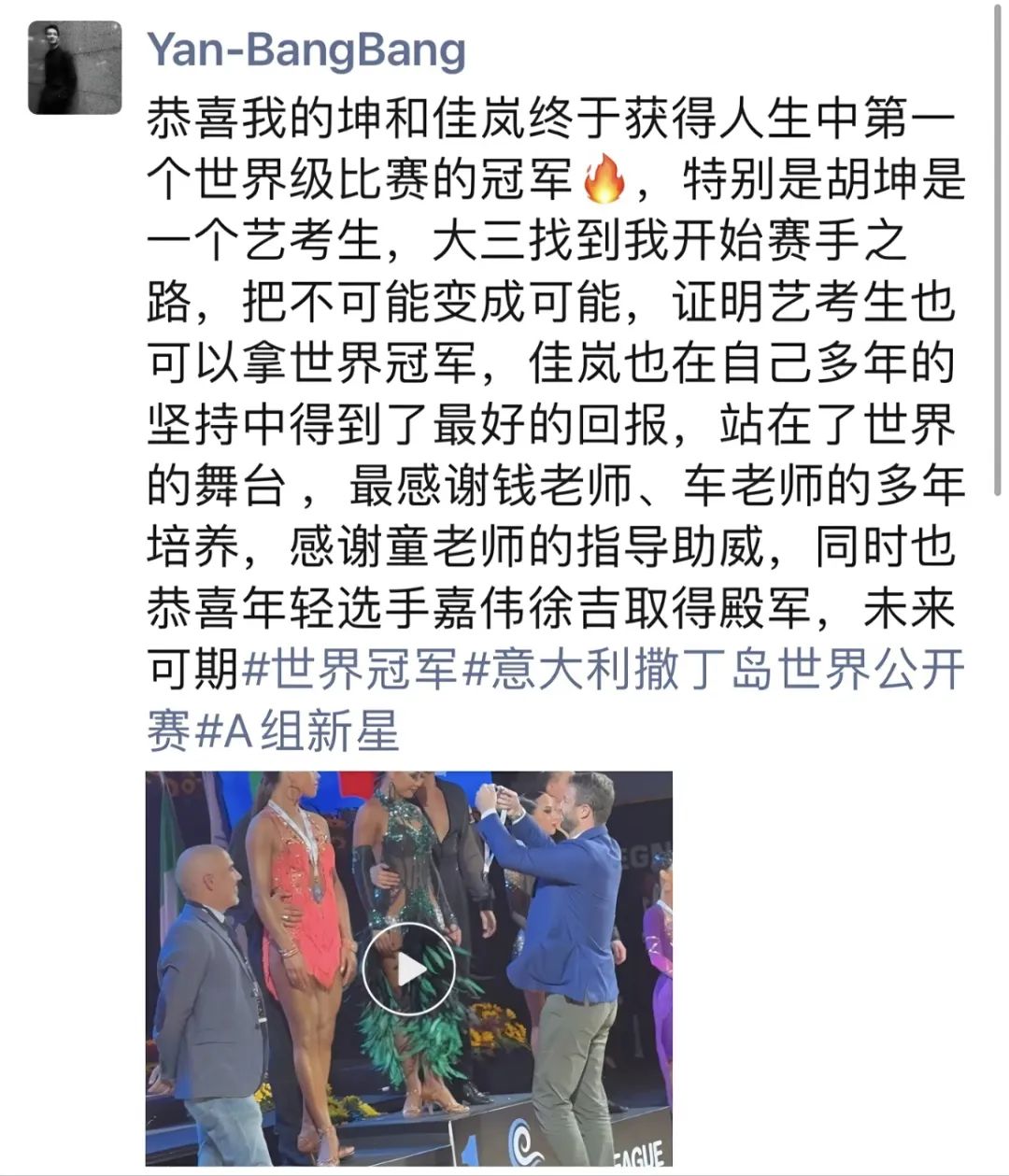This screenshot has width=1009, height=1176.
Task: Open hashtag #世界冠军
Action: point(351,670)
